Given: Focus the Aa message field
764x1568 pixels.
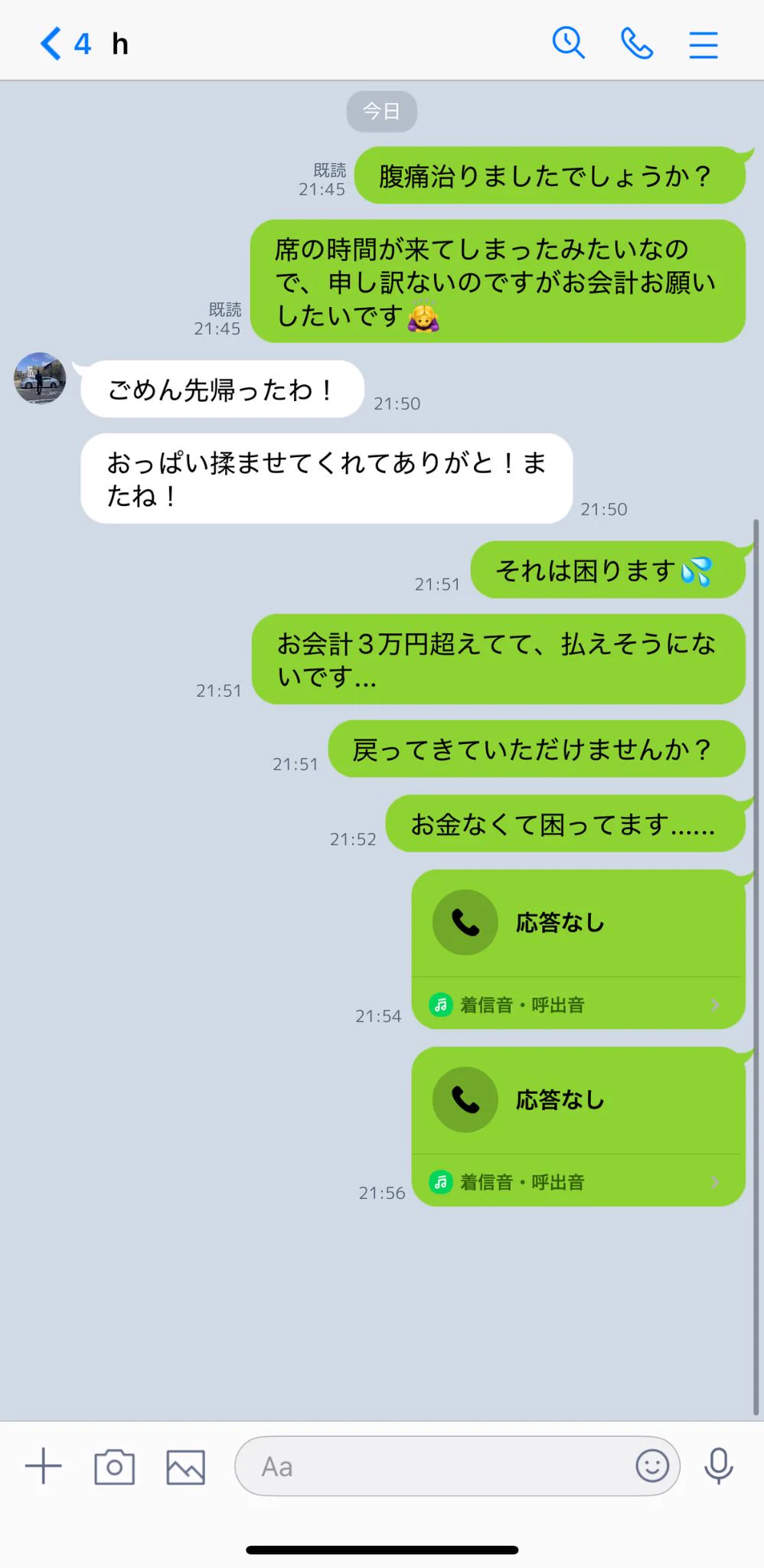Looking at the screenshot, I should [436, 1467].
